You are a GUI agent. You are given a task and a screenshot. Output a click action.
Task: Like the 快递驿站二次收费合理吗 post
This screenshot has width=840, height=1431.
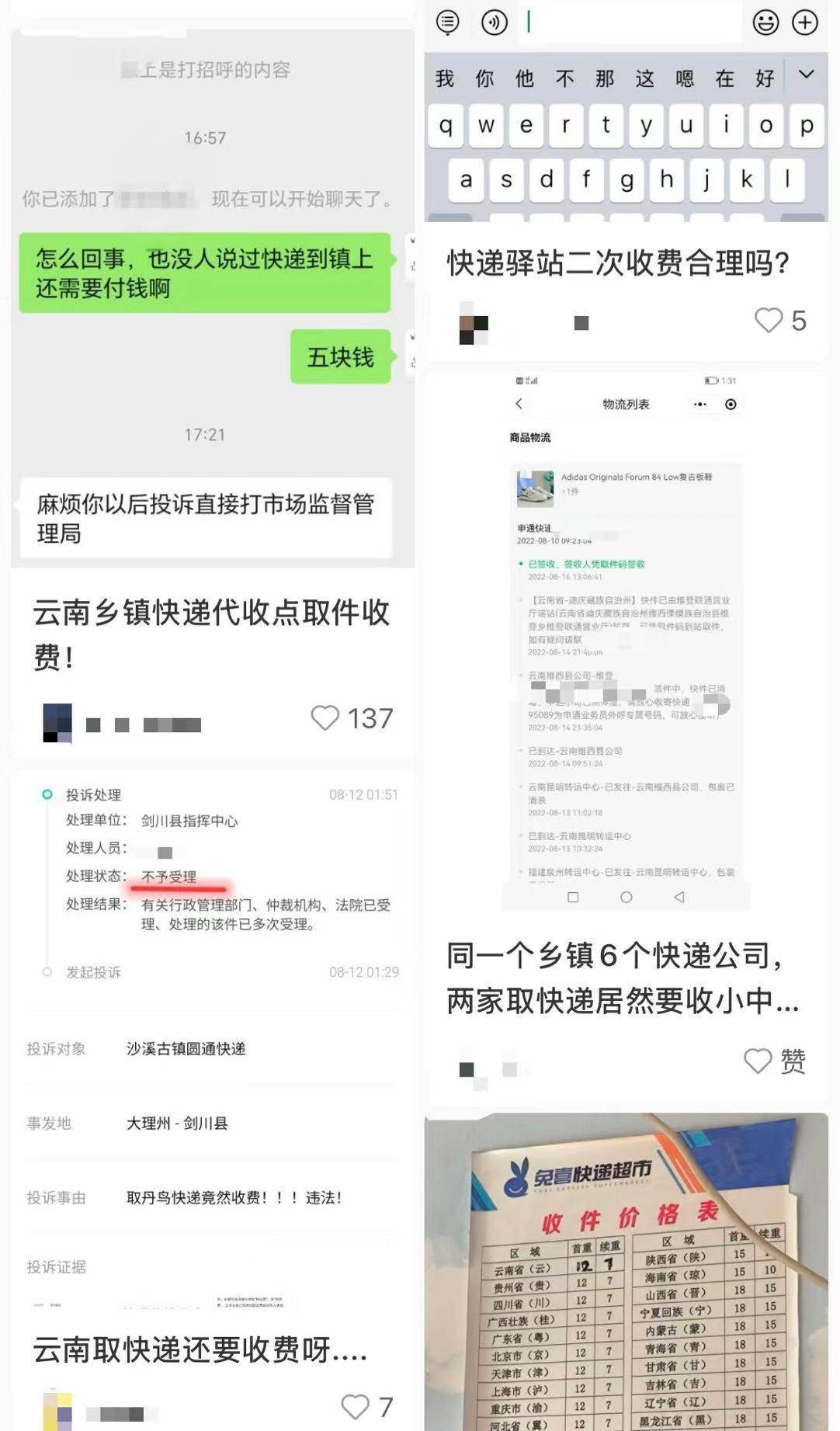click(769, 321)
